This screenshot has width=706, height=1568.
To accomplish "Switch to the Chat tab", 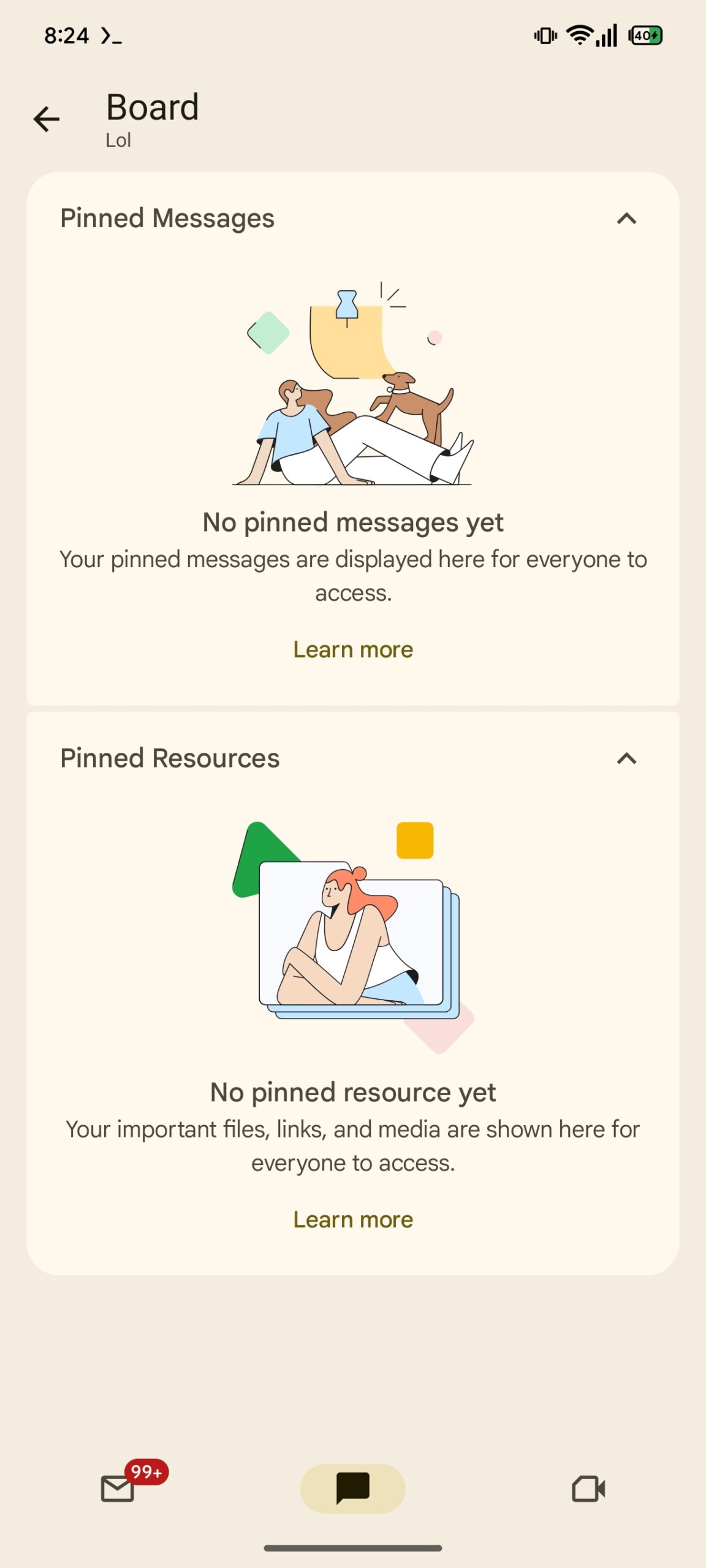I will coord(353,1488).
